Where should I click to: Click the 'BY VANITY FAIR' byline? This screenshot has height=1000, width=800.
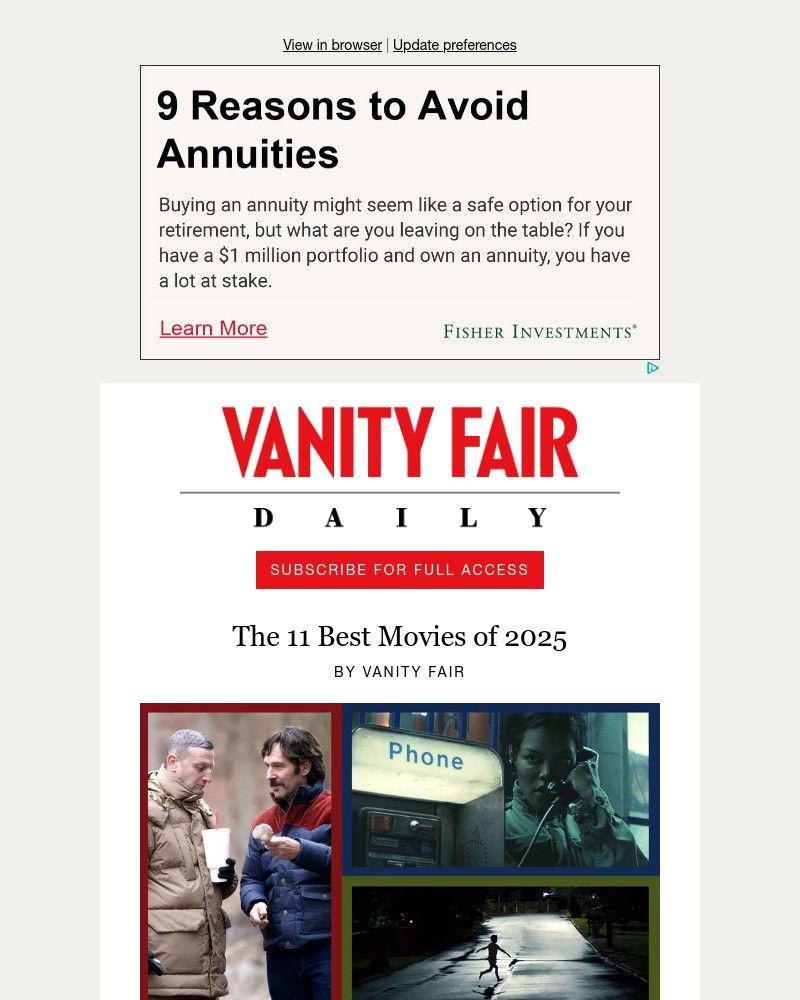coord(399,672)
